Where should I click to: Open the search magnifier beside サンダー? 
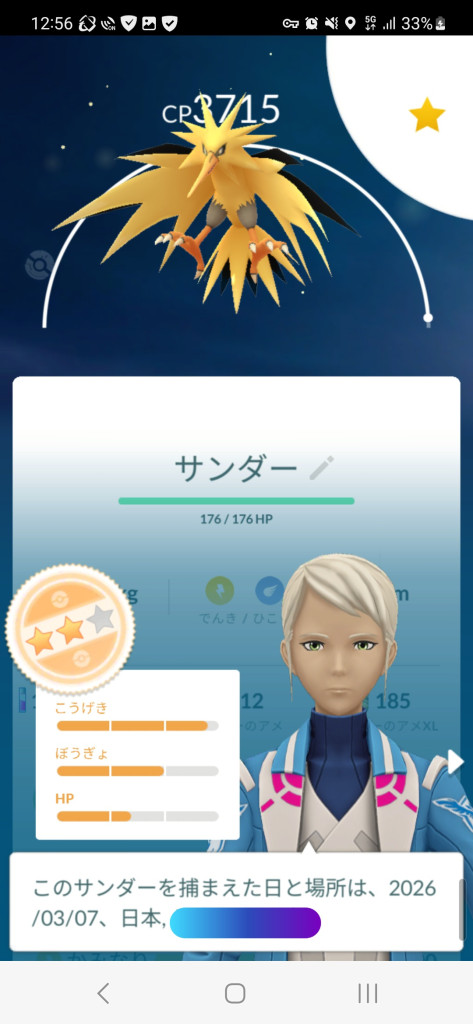click(38, 266)
